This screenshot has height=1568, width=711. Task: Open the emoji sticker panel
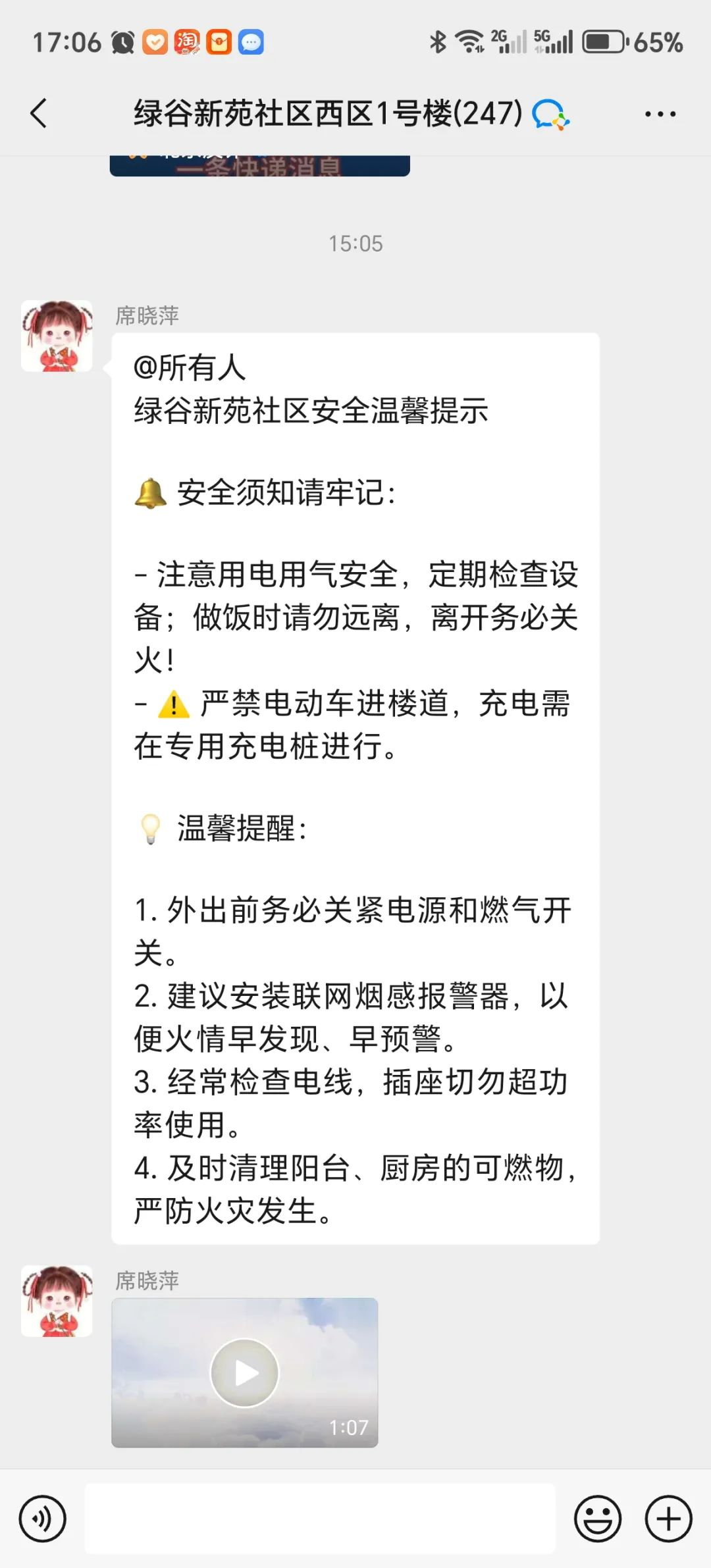click(598, 1519)
